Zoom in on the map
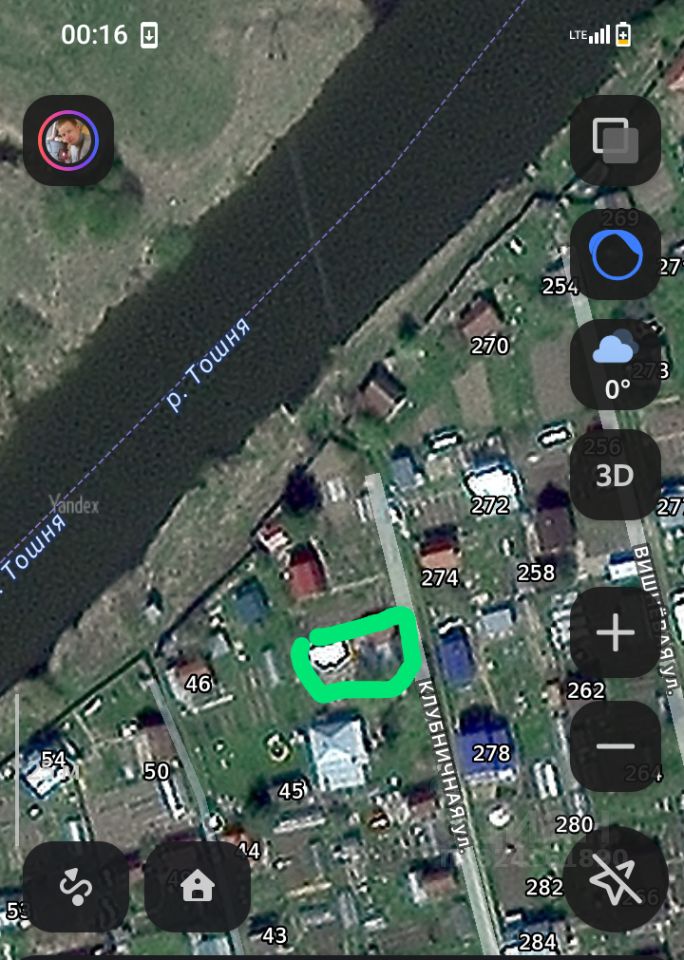The image size is (684, 960). (615, 633)
